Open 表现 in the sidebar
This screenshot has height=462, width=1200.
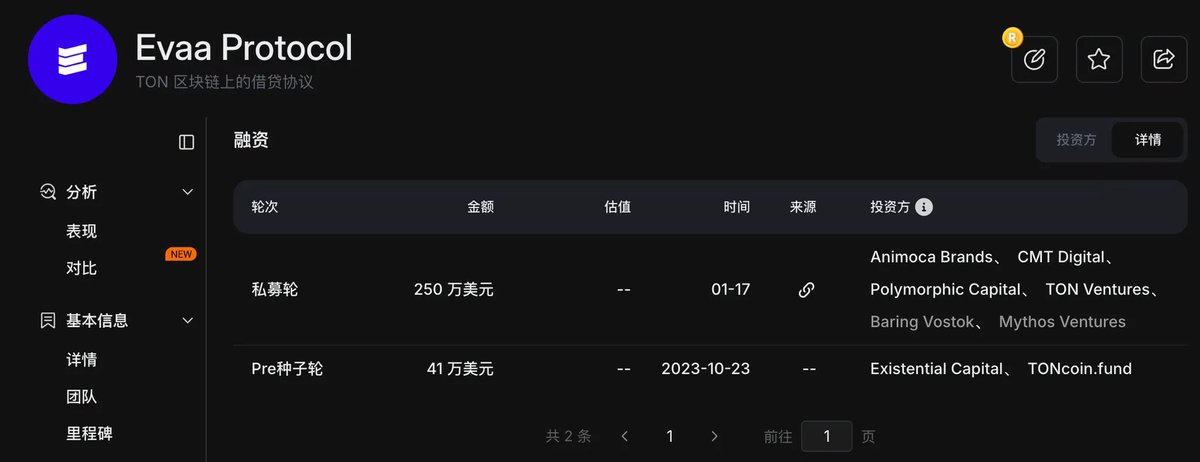click(x=82, y=231)
